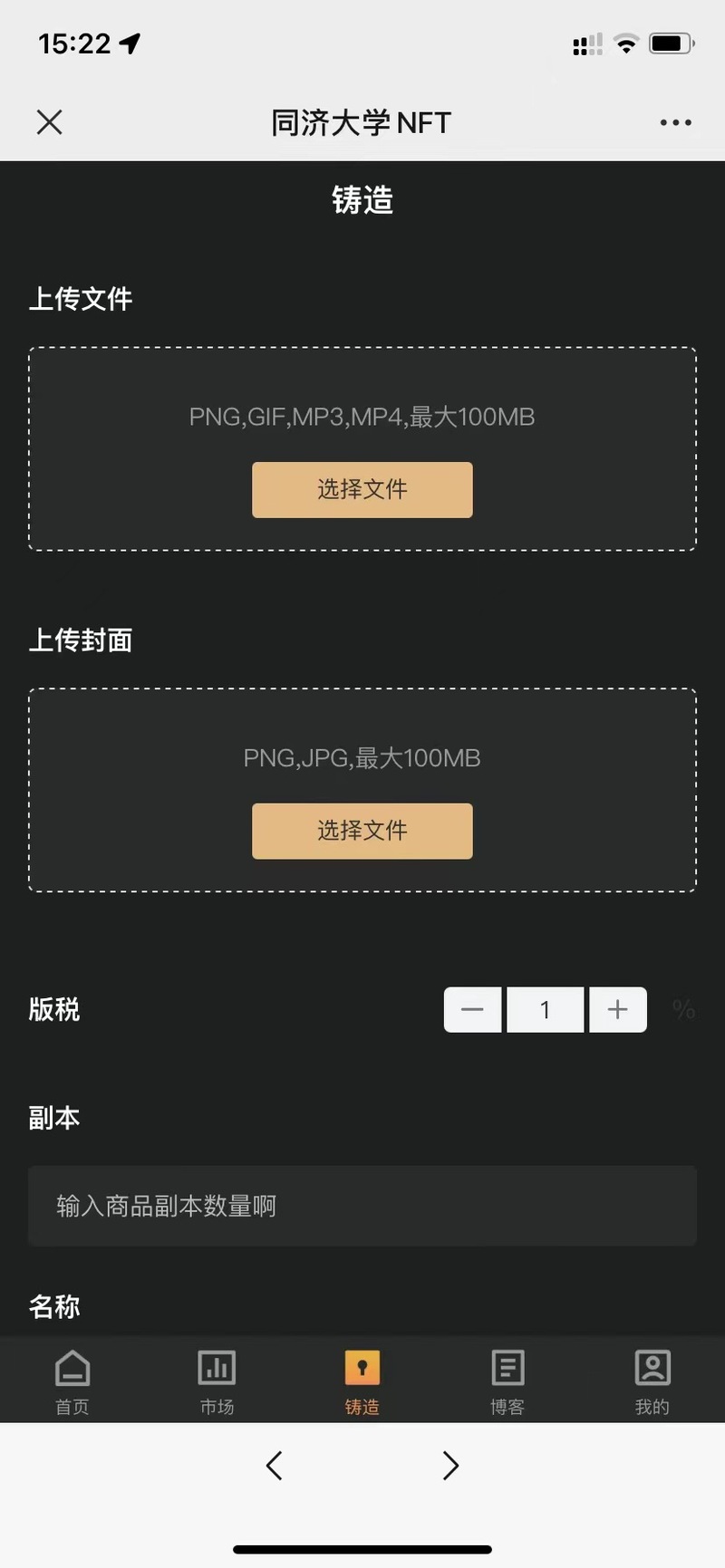Go back with the browser back arrow
This screenshot has height=1568, width=725.
click(275, 1465)
